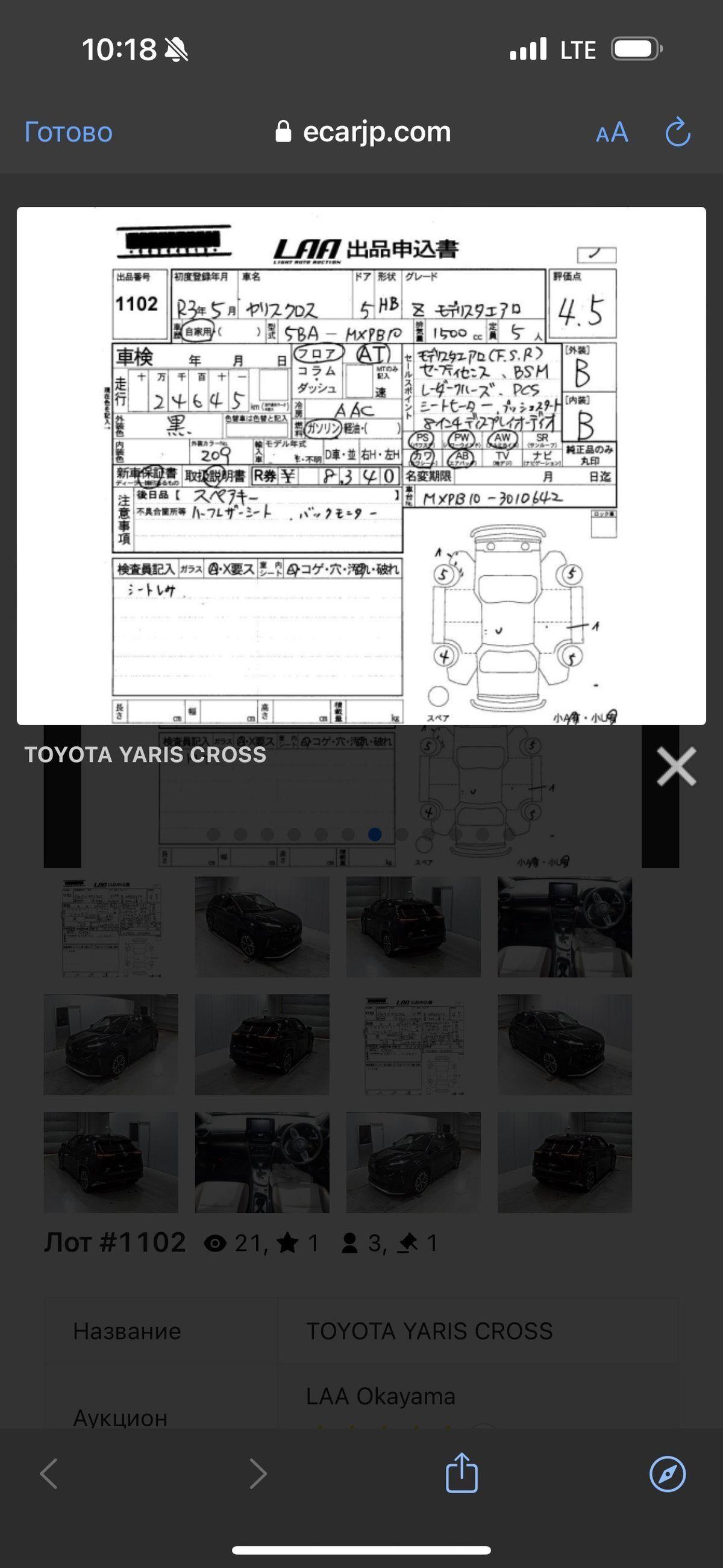The width and height of the screenshot is (723, 1568).
Task: Close the enlarged auction sheet overlay
Action: (x=676, y=766)
